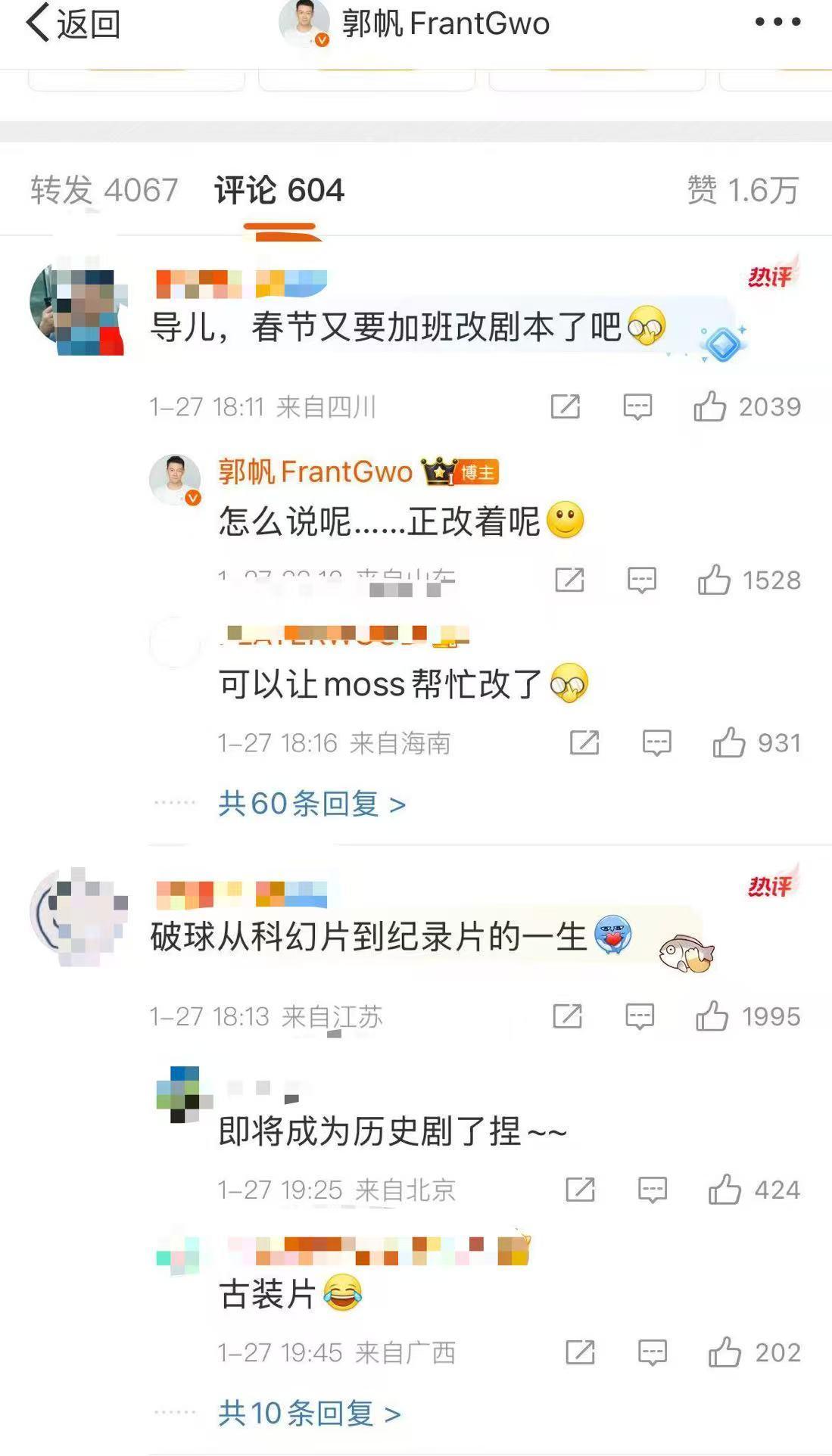Repost the comment 导儿，春节又要加班改剧本了吧
This screenshot has height=1456, width=832.
pos(566,406)
